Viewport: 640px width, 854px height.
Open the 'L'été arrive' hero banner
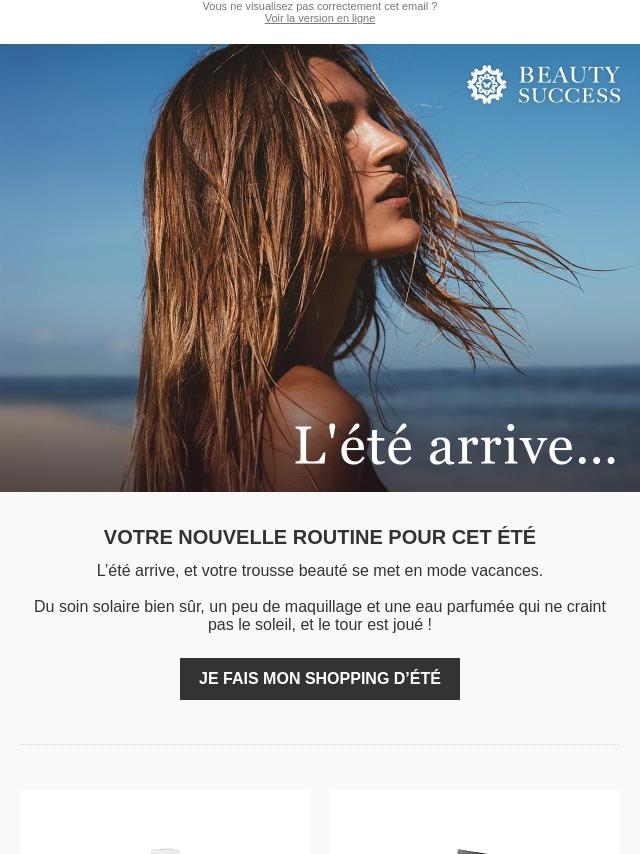(x=320, y=268)
